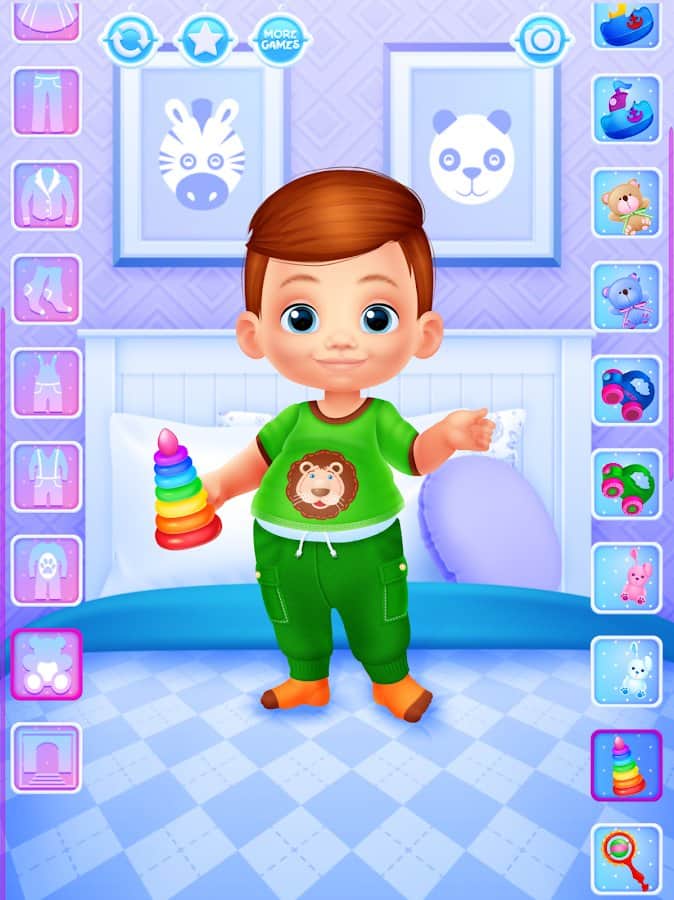Open More Games
The width and height of the screenshot is (674, 900).
point(281,39)
